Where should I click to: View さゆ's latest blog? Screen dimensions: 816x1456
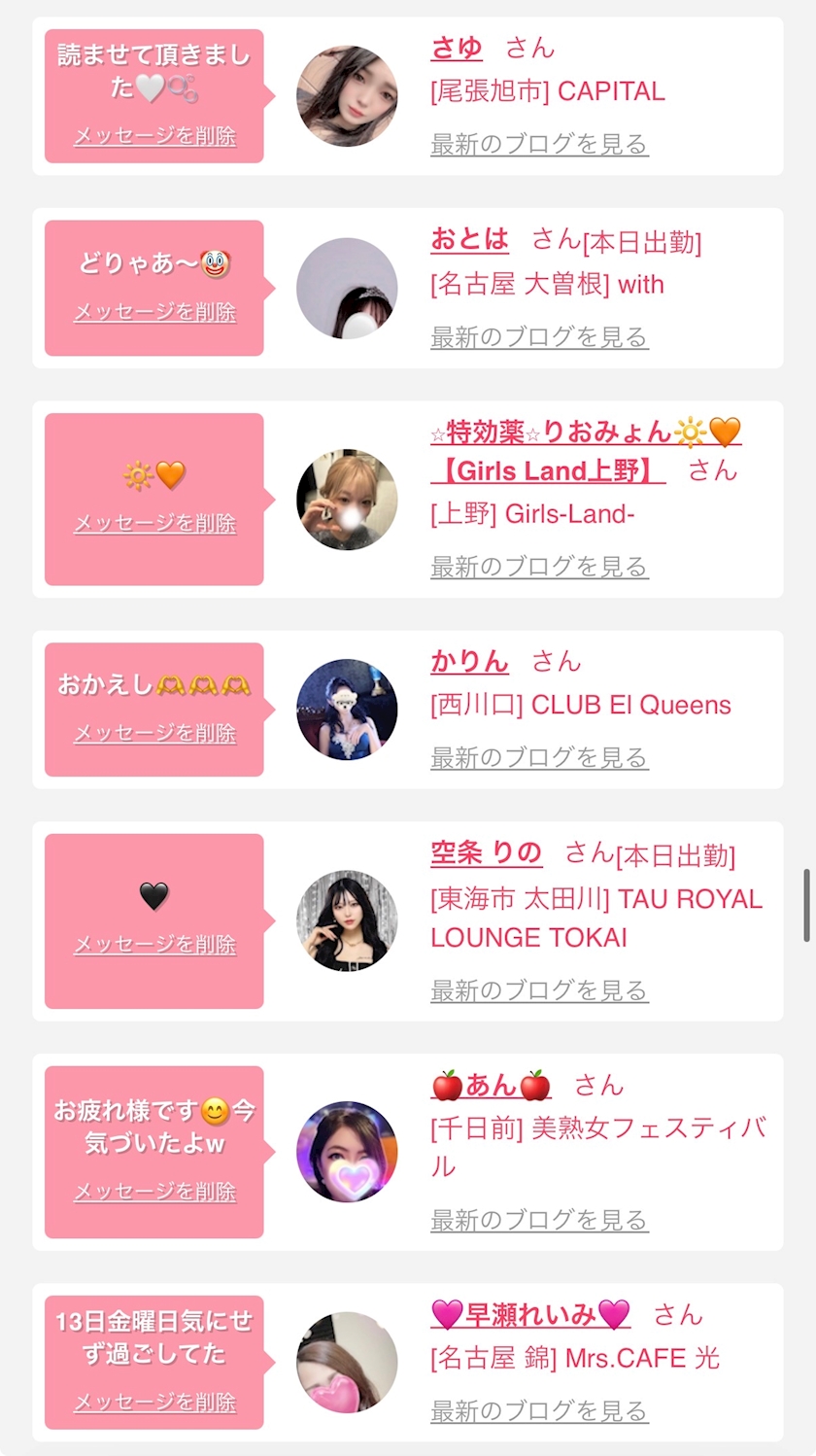point(539,145)
